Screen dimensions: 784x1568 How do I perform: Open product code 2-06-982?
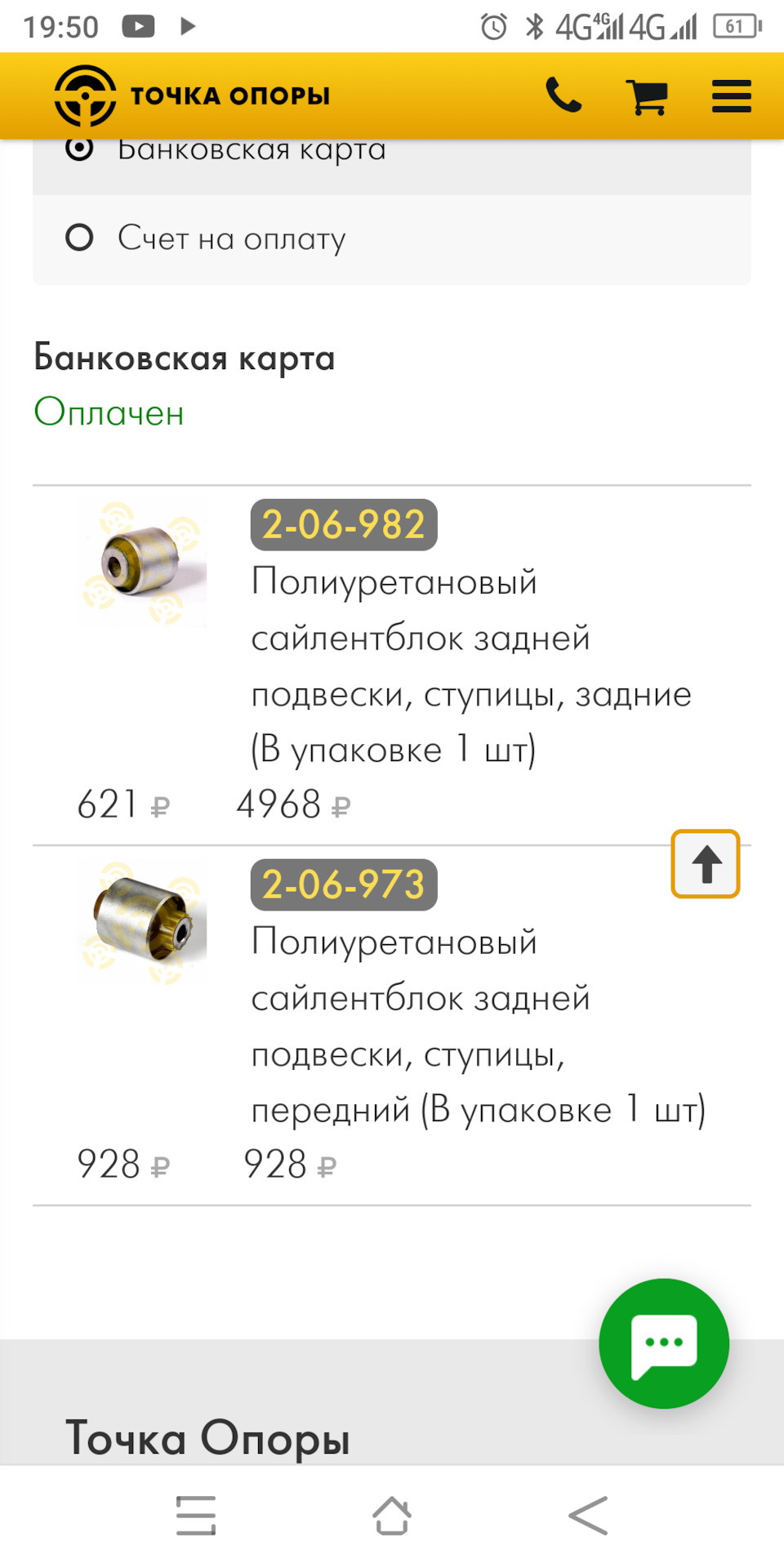344,525
